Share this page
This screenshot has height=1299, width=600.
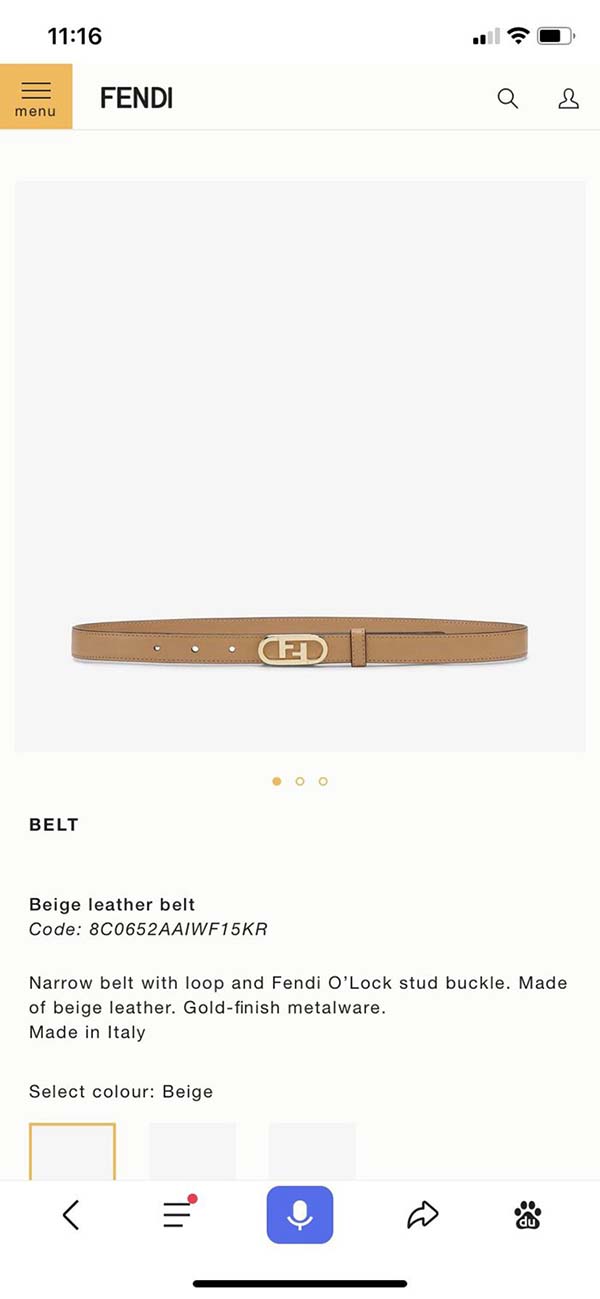(x=423, y=1215)
